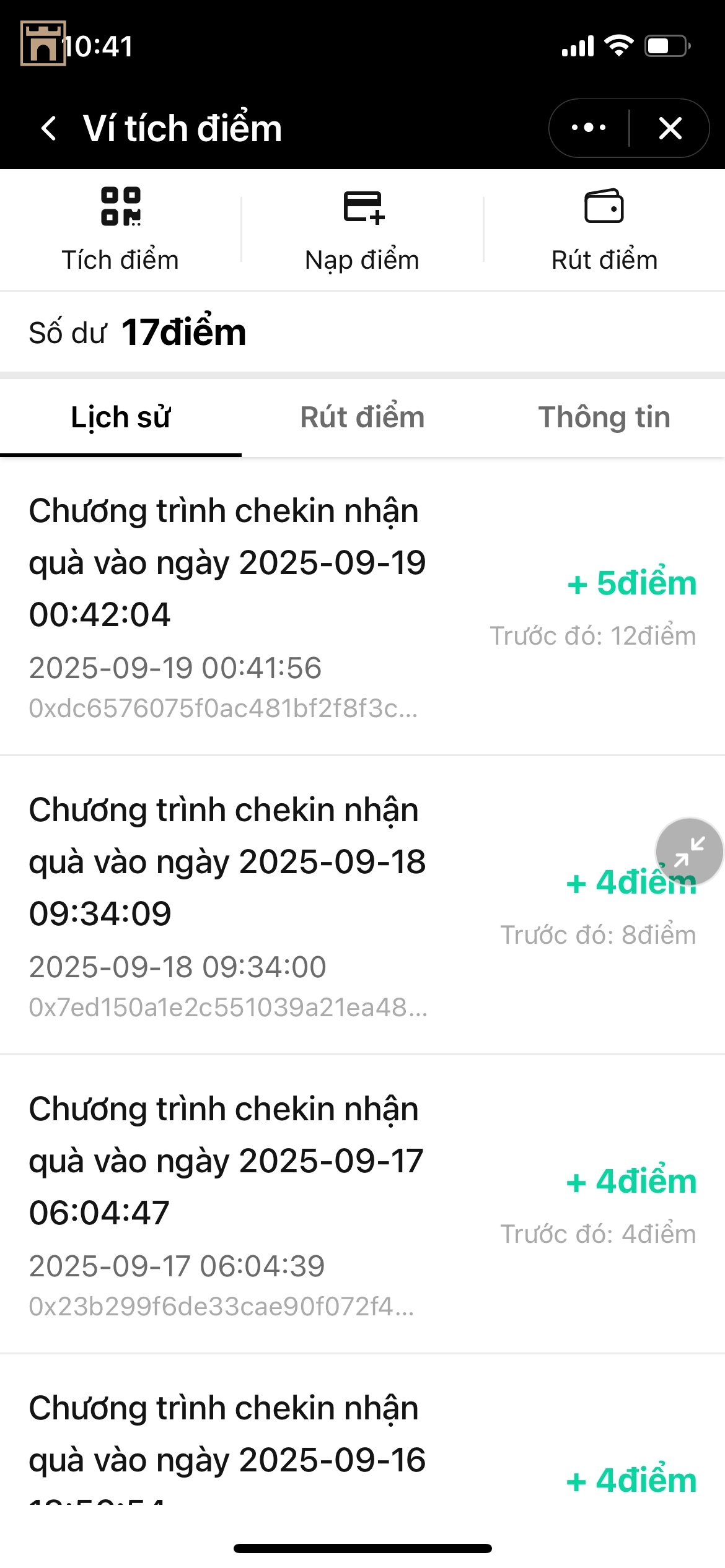This screenshot has width=725, height=1568.
Task: Close the mini app
Action: pos(670,128)
